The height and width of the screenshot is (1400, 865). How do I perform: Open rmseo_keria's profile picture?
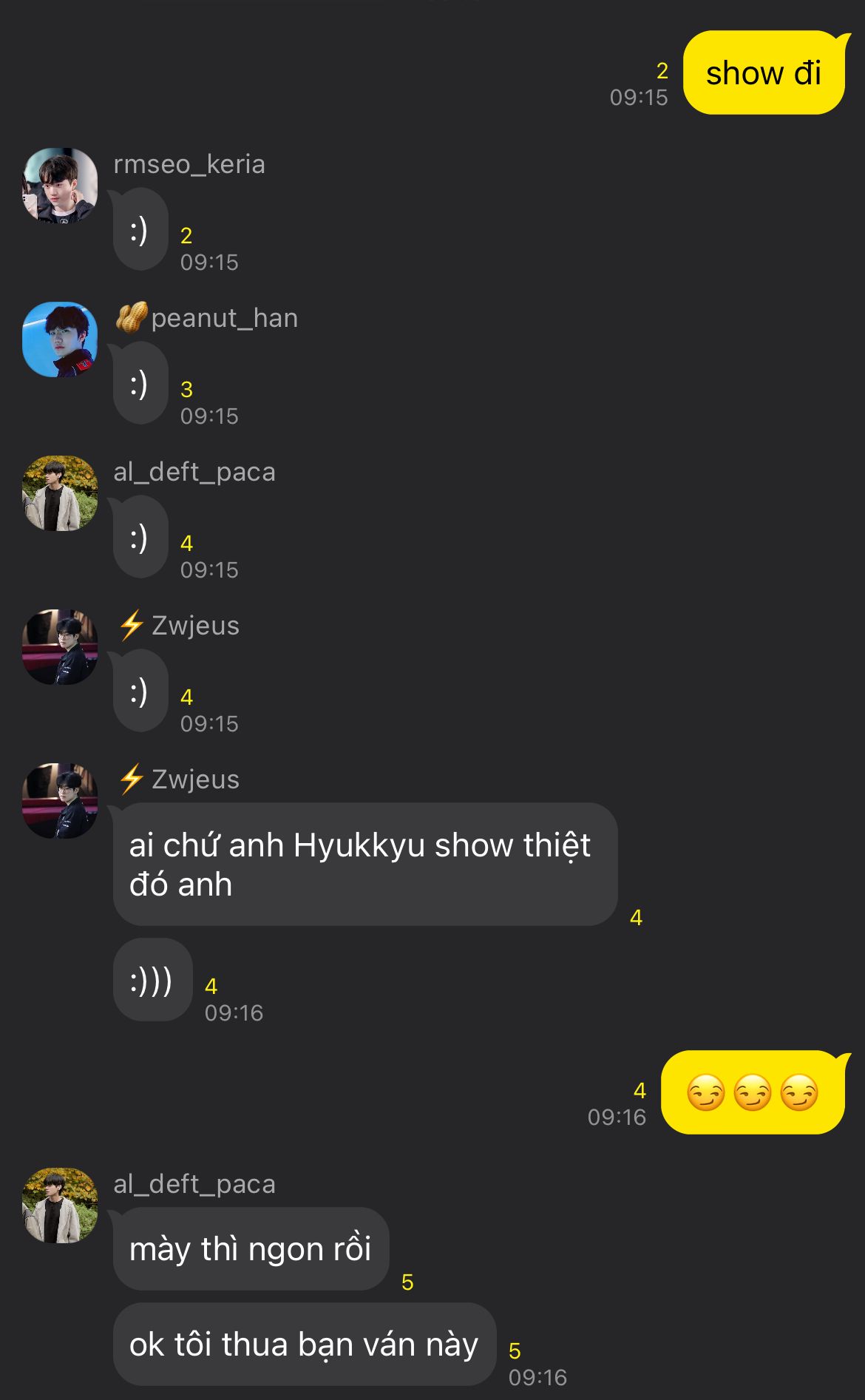(60, 185)
